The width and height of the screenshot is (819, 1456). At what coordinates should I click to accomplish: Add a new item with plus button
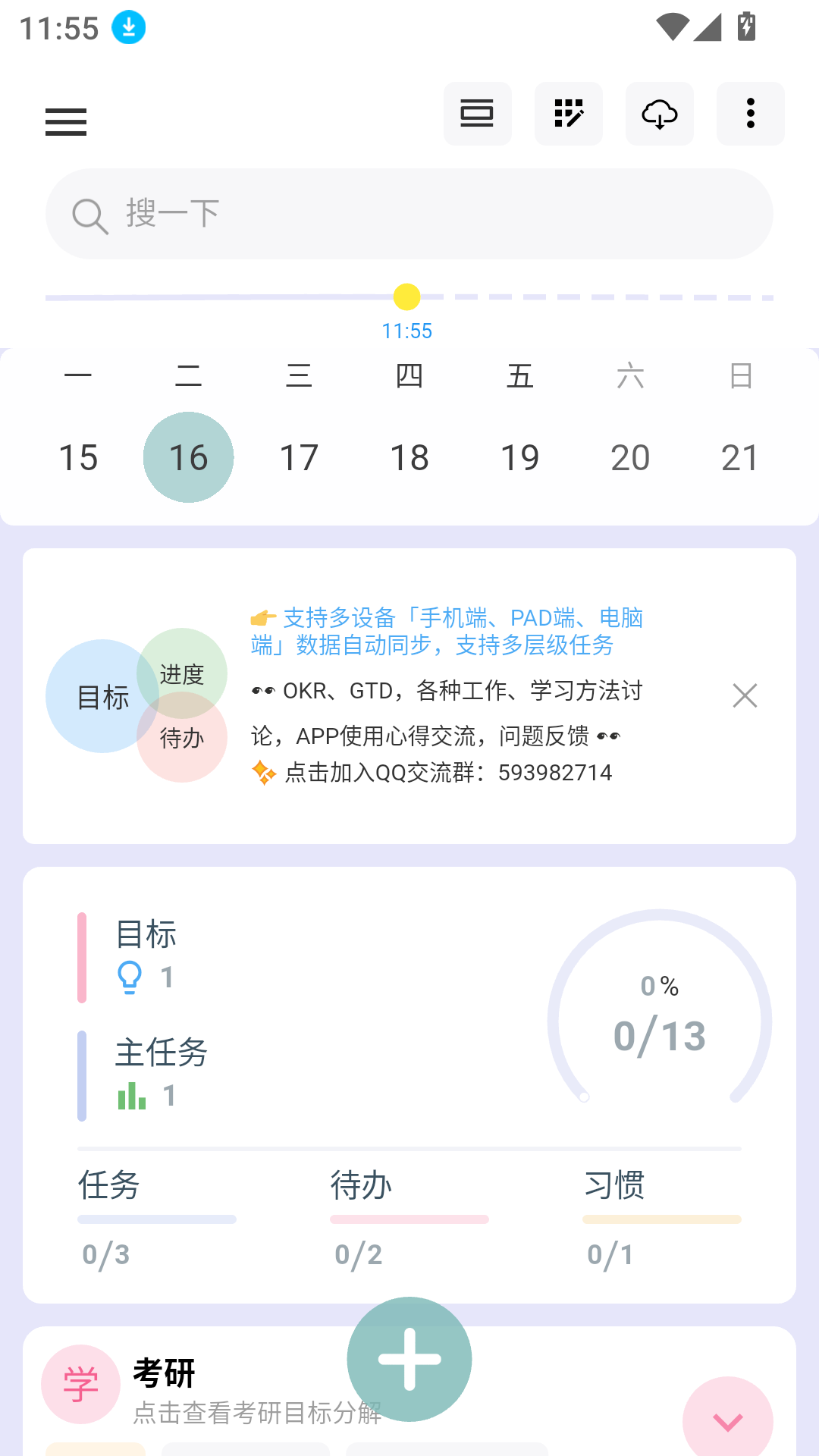(409, 1359)
